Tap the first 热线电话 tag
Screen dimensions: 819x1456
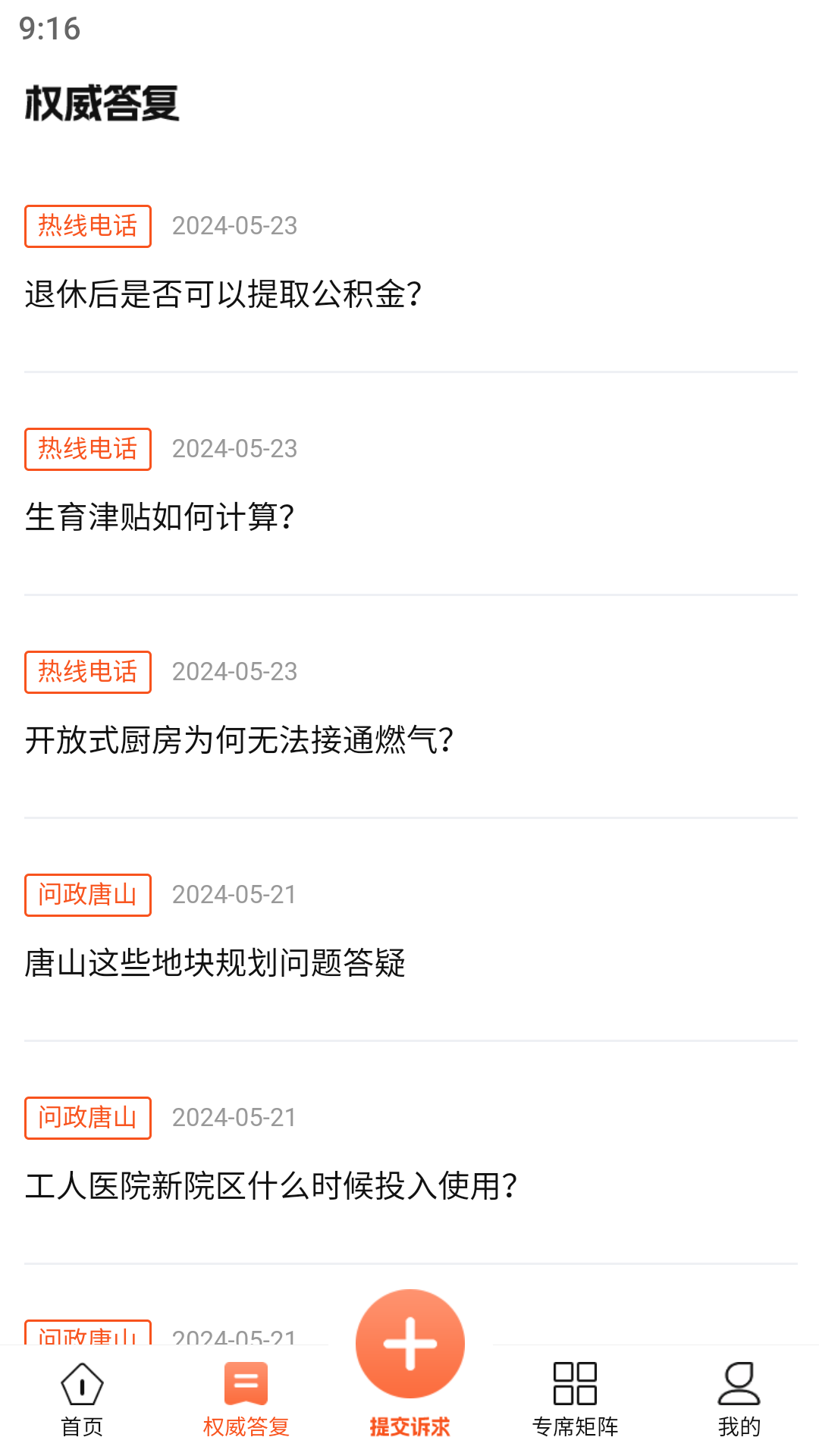(87, 226)
